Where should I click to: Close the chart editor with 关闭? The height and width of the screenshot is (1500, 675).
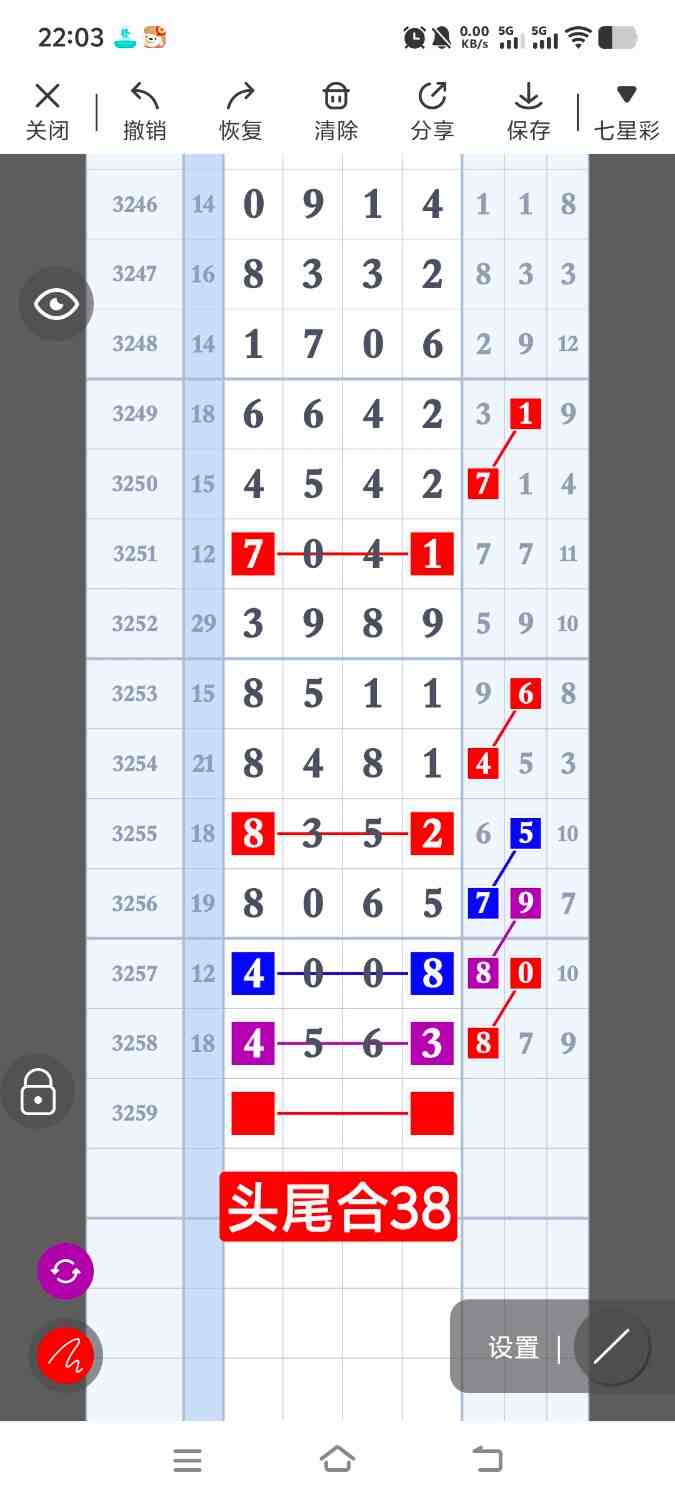point(47,111)
